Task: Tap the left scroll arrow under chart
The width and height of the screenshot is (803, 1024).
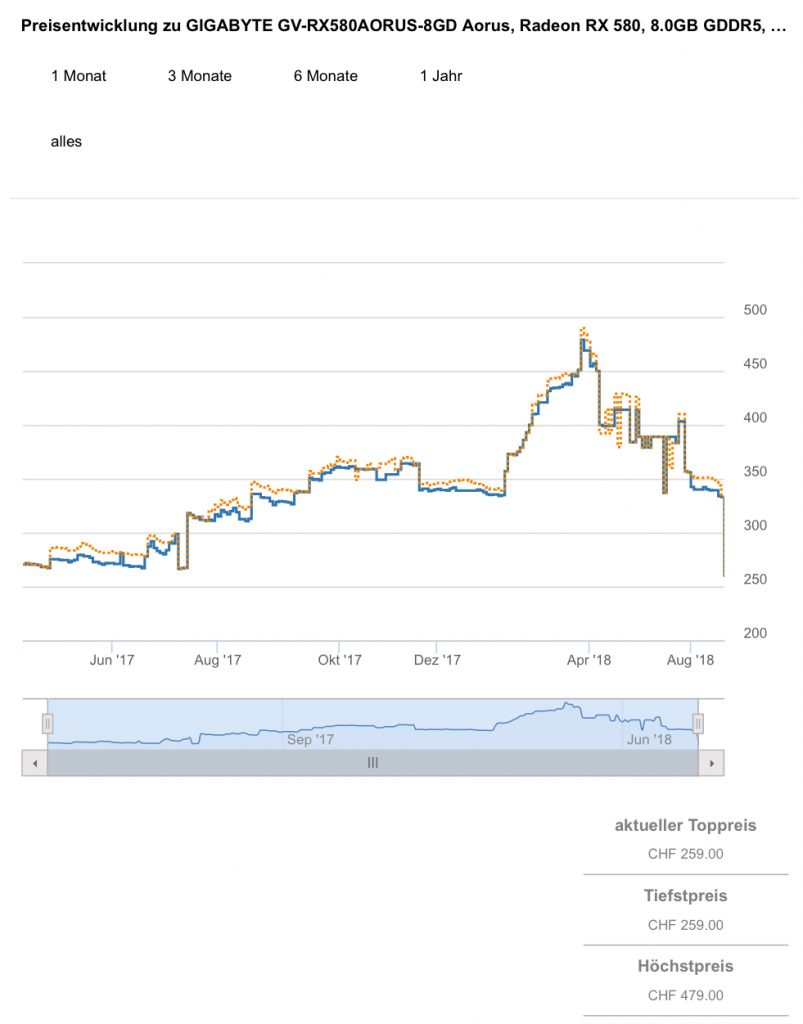Action: tap(34, 763)
